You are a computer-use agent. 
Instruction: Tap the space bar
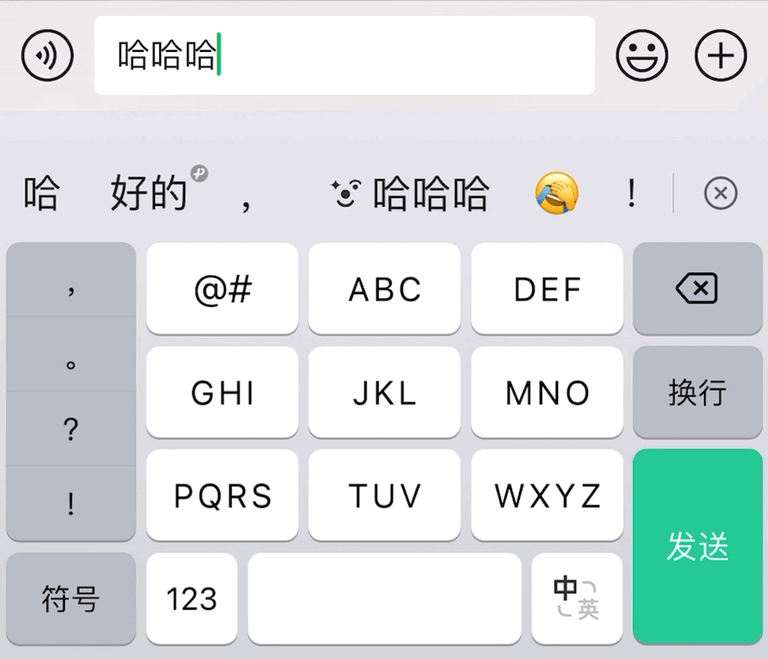point(385,599)
